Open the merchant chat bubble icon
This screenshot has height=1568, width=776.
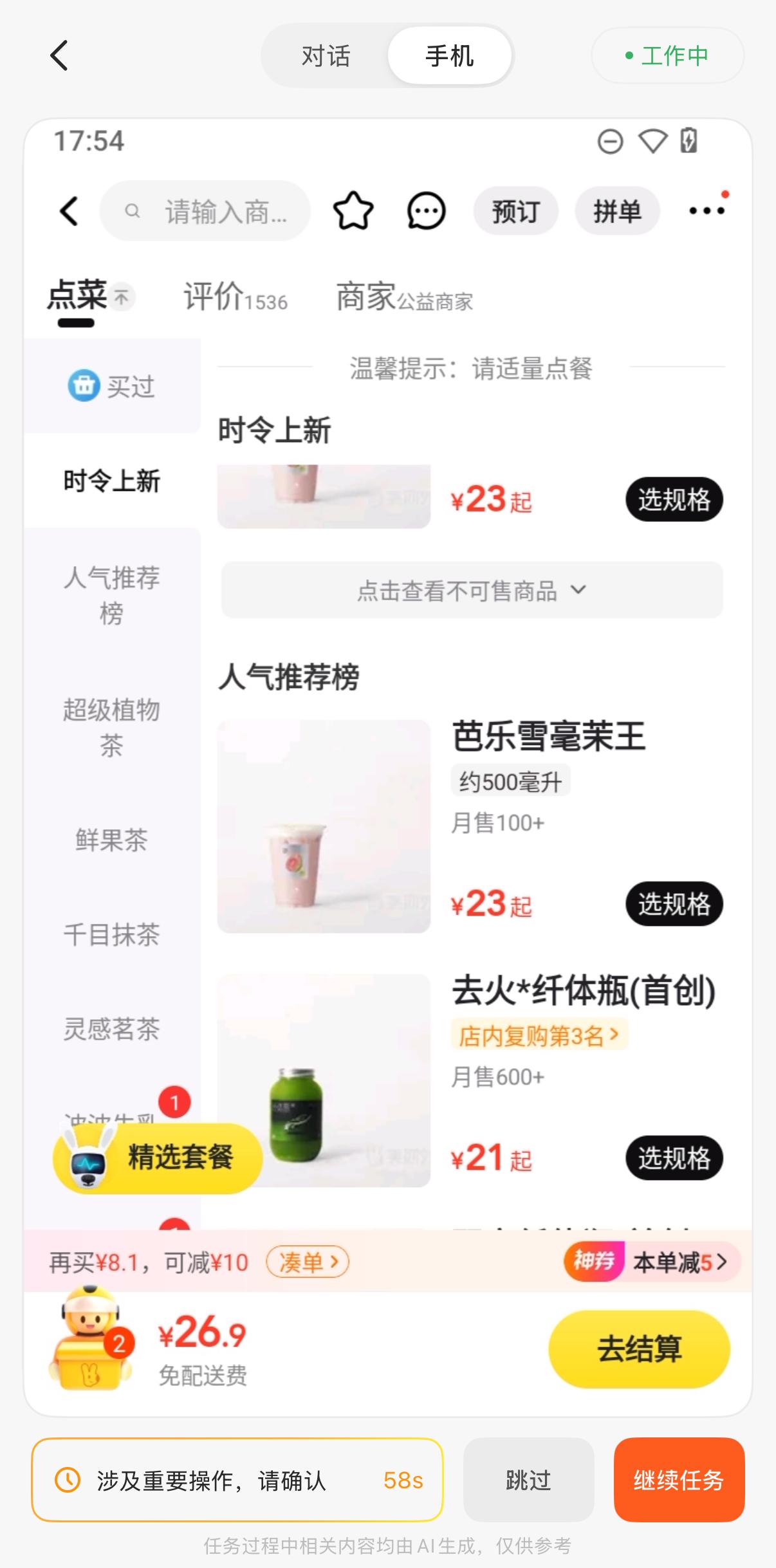pos(426,211)
